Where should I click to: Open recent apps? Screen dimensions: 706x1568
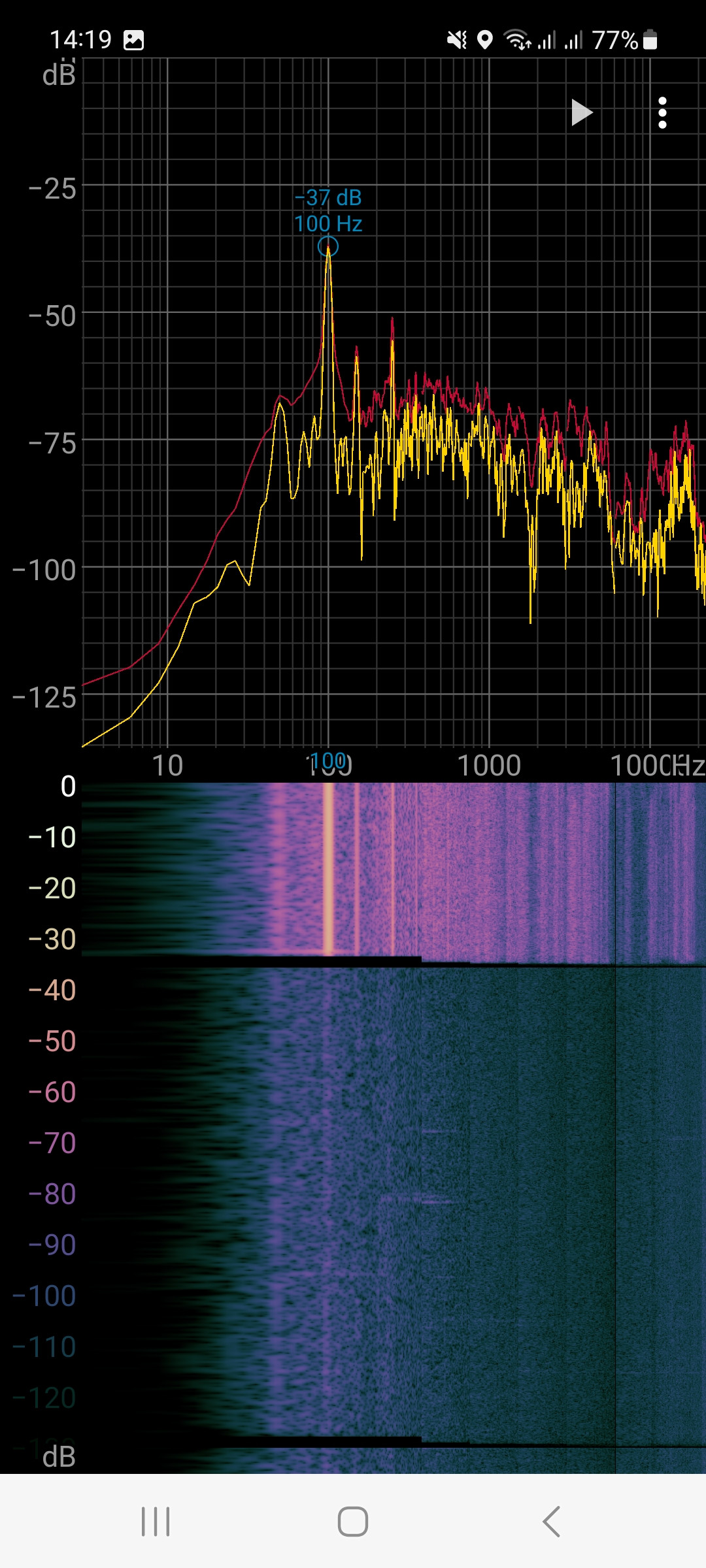[x=156, y=1522]
